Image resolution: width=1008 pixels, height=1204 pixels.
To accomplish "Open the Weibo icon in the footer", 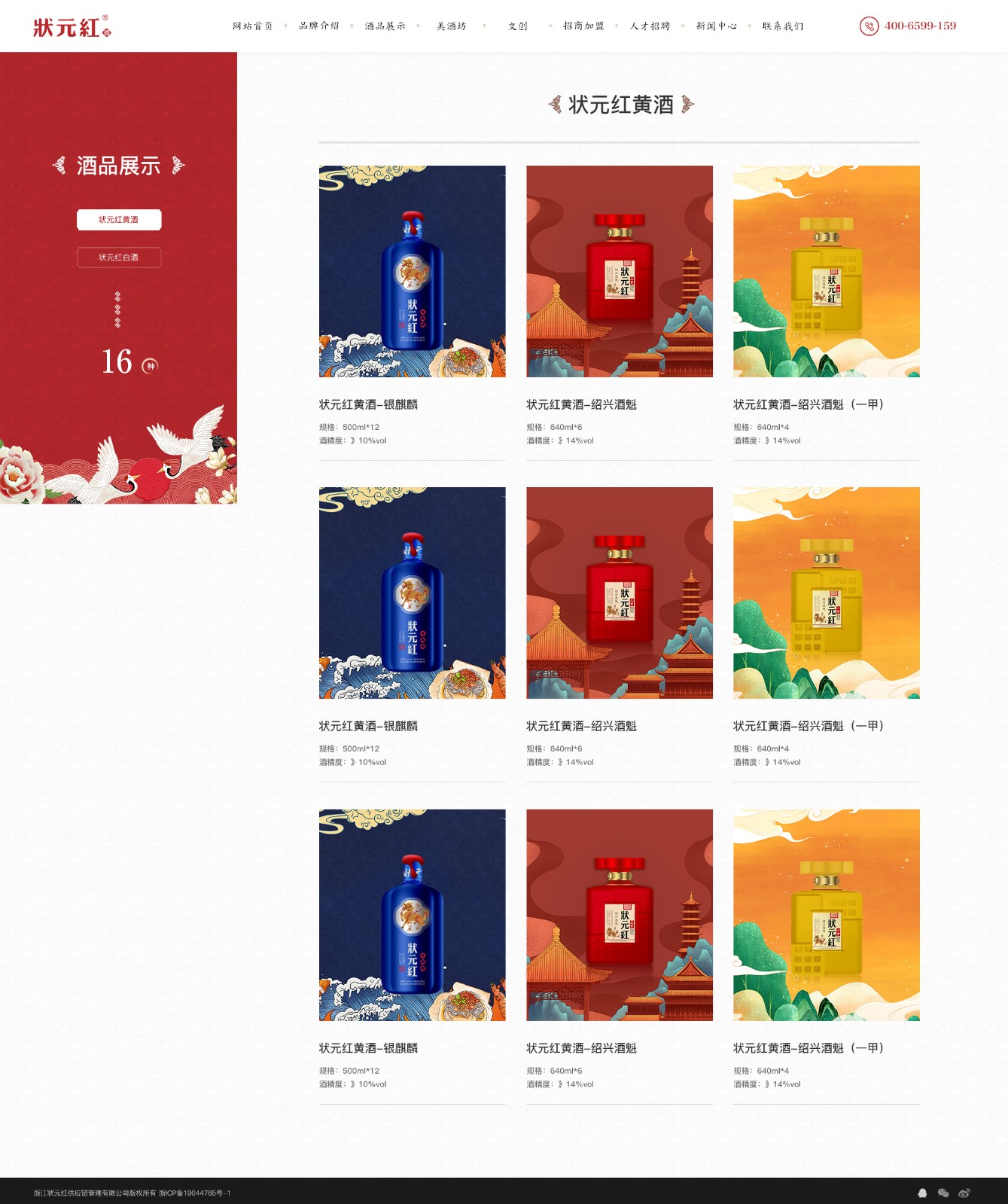I will click(x=964, y=1193).
